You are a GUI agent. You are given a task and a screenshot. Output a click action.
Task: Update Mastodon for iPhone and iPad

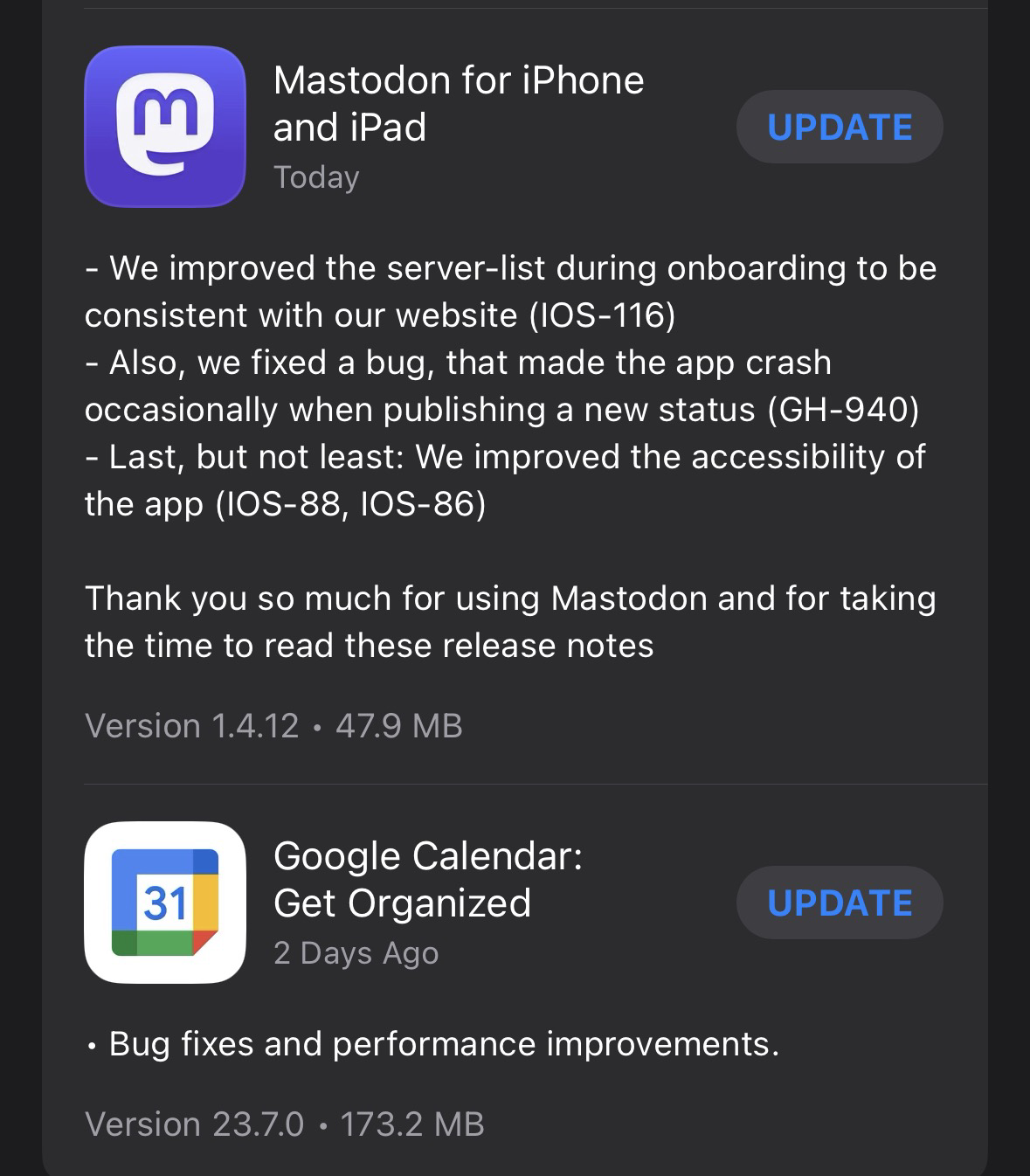840,127
